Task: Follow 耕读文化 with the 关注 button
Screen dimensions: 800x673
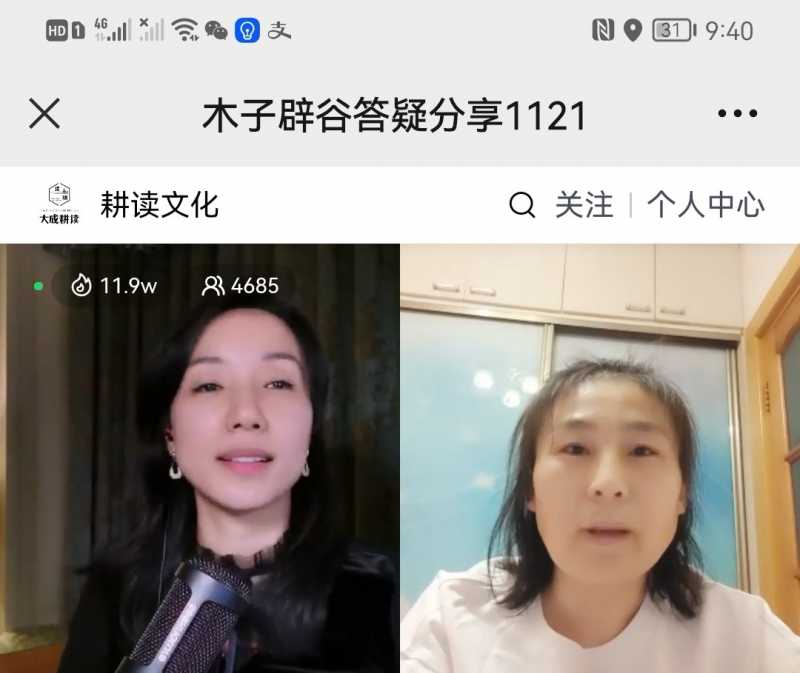Action: point(584,206)
